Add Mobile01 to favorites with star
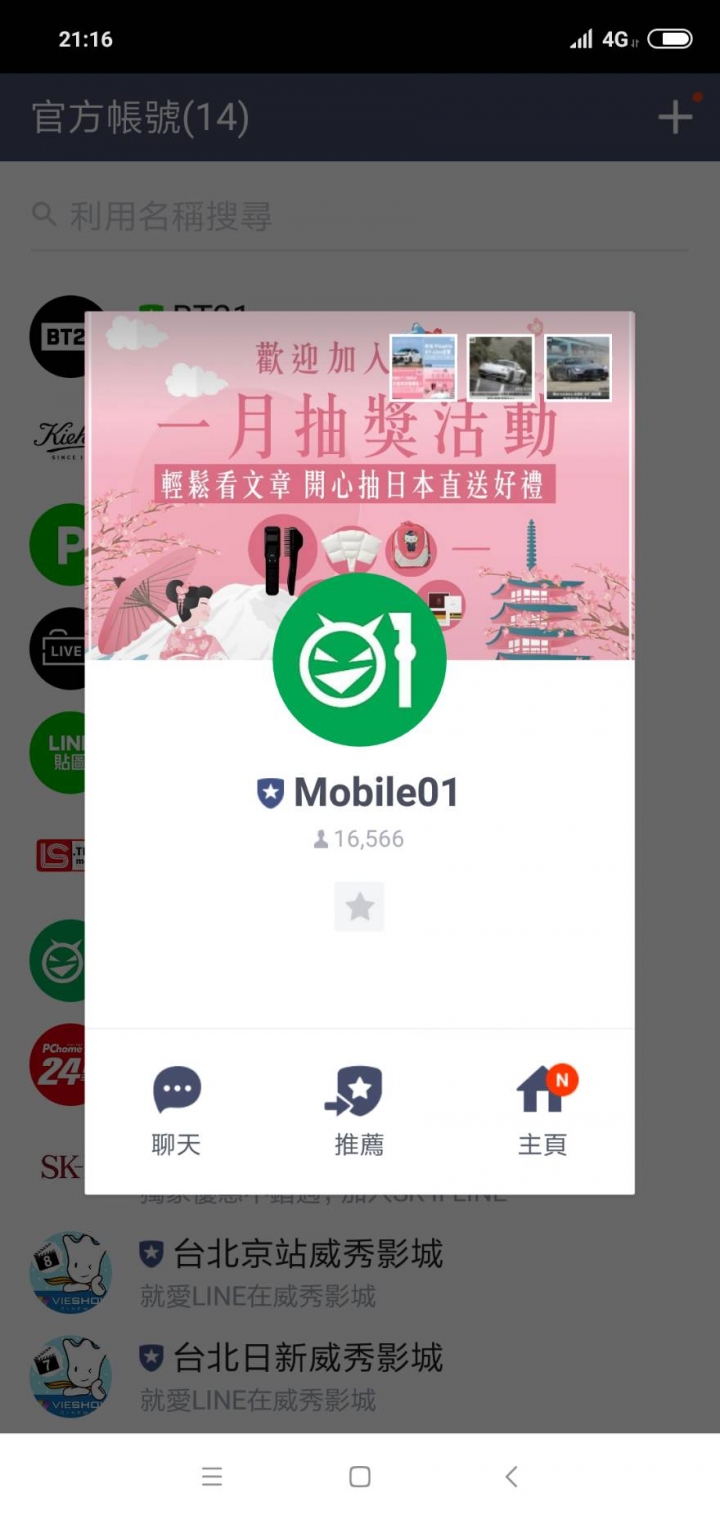720x1520 pixels. pyautogui.click(x=359, y=907)
